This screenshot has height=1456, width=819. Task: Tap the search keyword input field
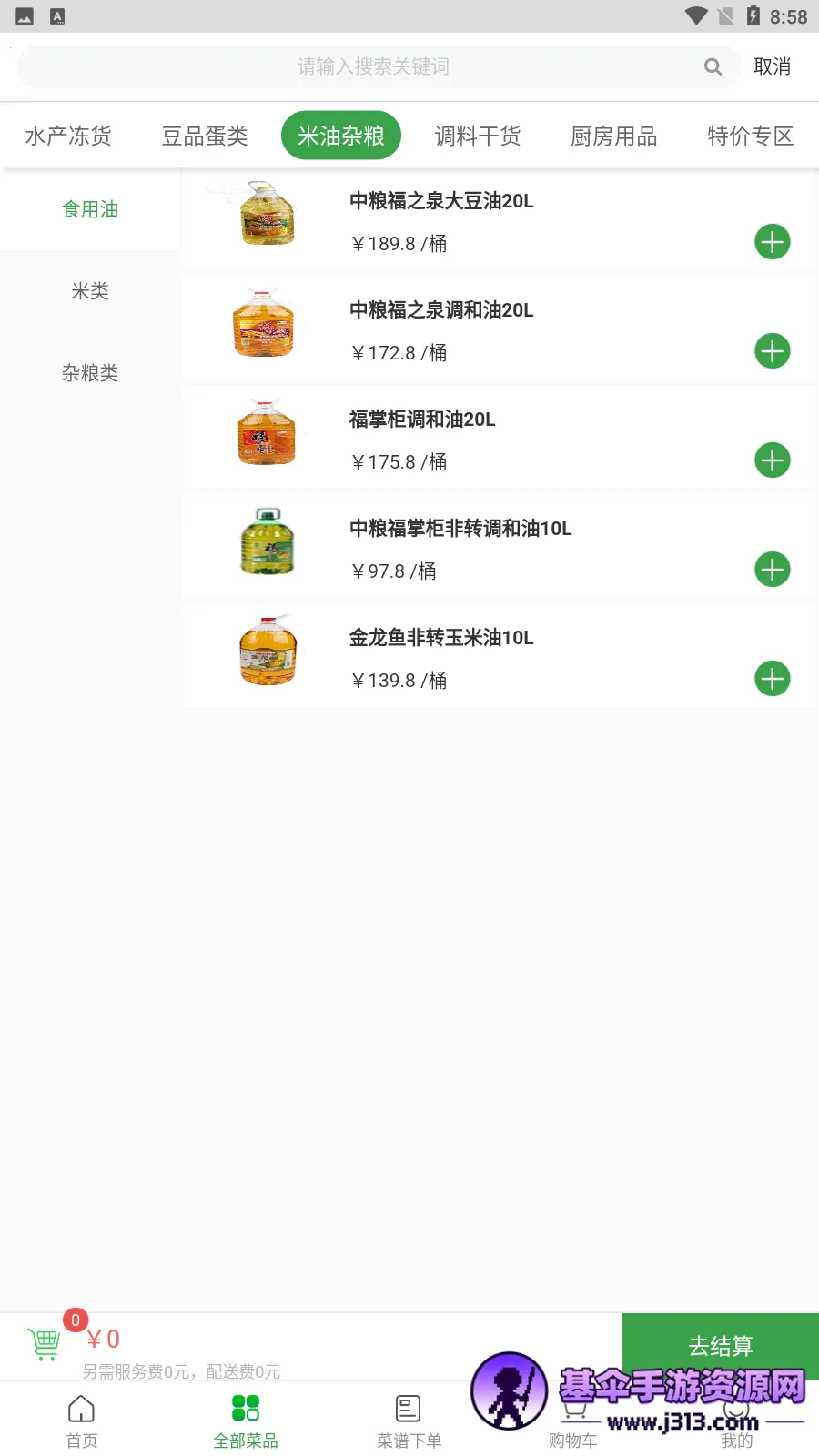tap(373, 66)
